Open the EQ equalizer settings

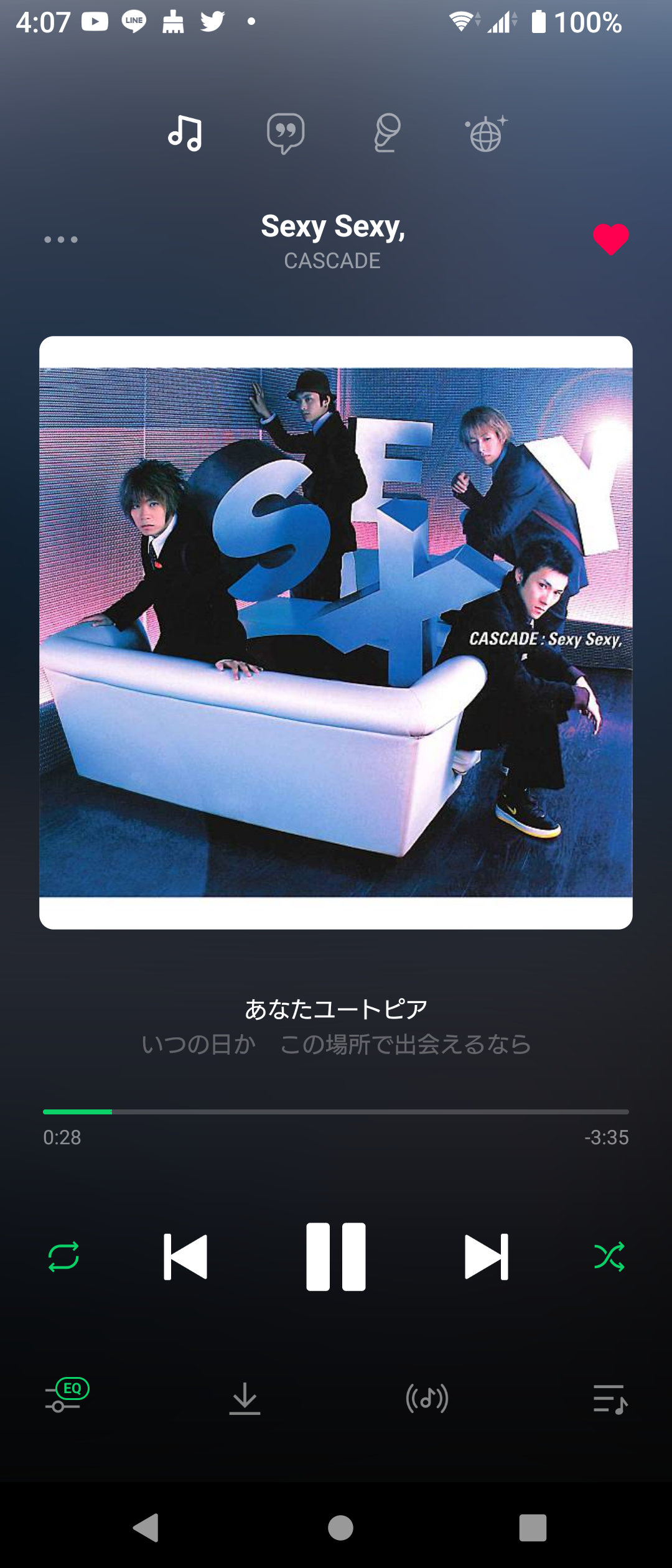66,1398
